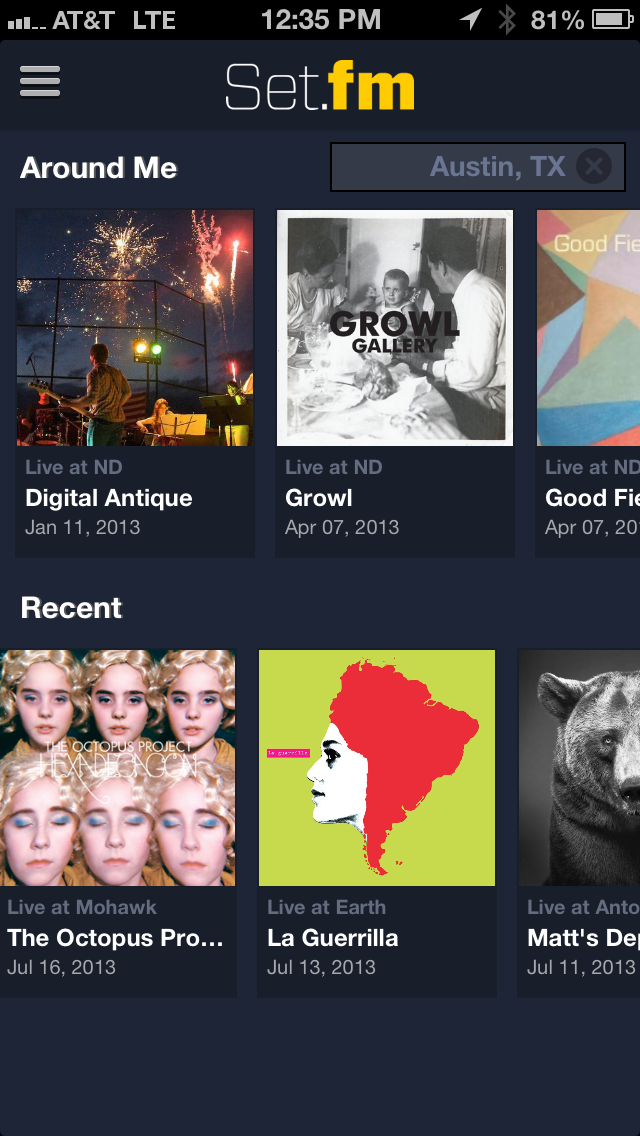Open the hamburger menu

(x=40, y=82)
